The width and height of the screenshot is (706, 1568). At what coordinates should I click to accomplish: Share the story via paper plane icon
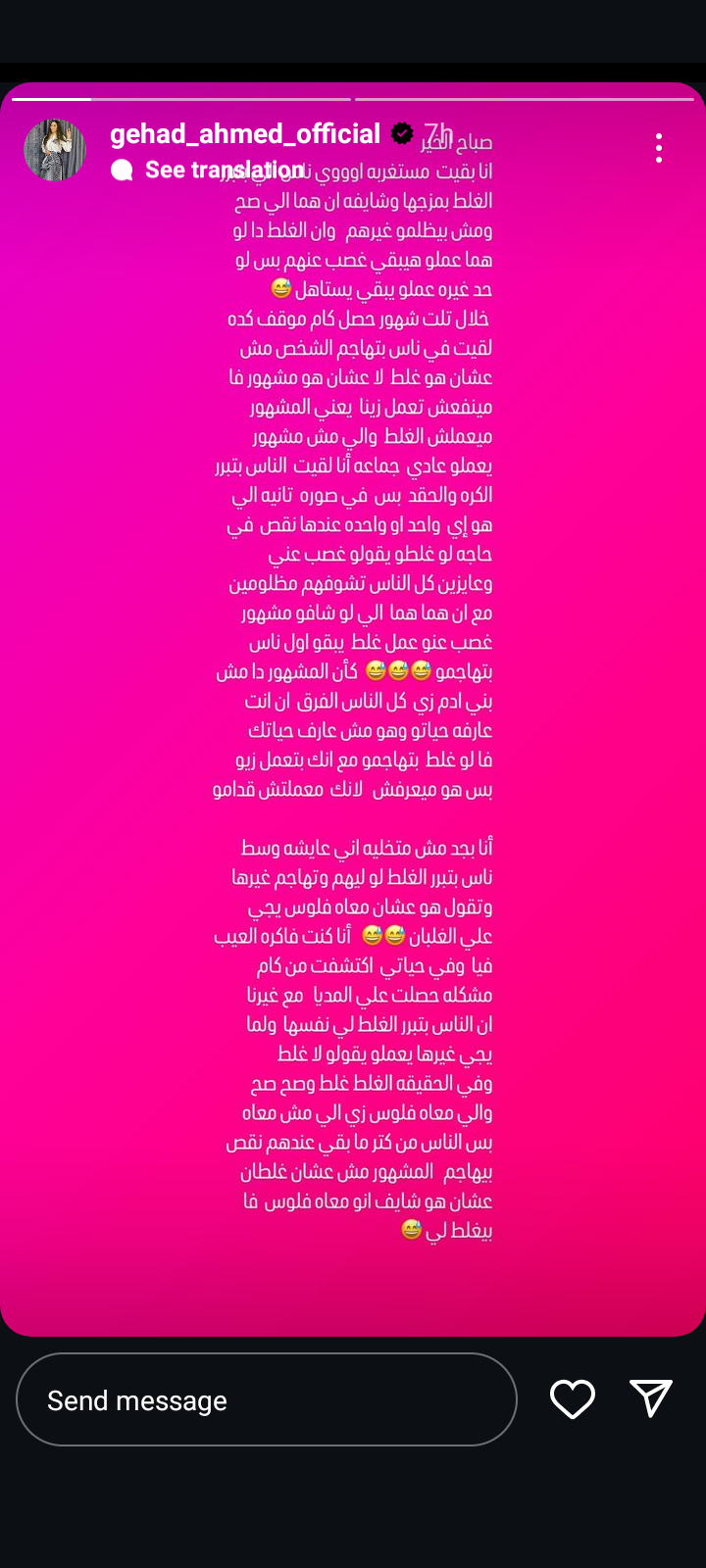pos(651,1398)
